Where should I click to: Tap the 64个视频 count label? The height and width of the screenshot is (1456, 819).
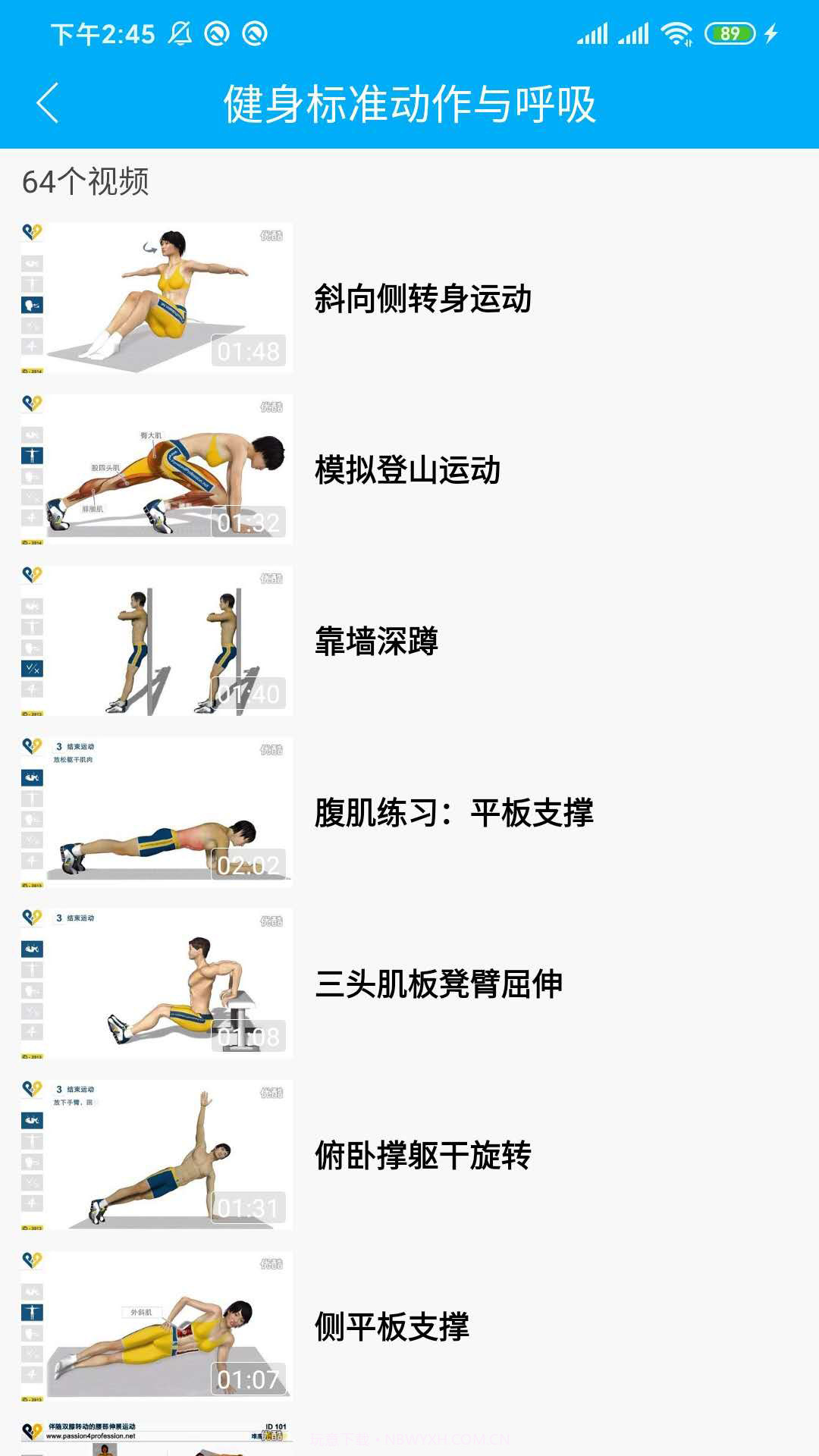87,182
